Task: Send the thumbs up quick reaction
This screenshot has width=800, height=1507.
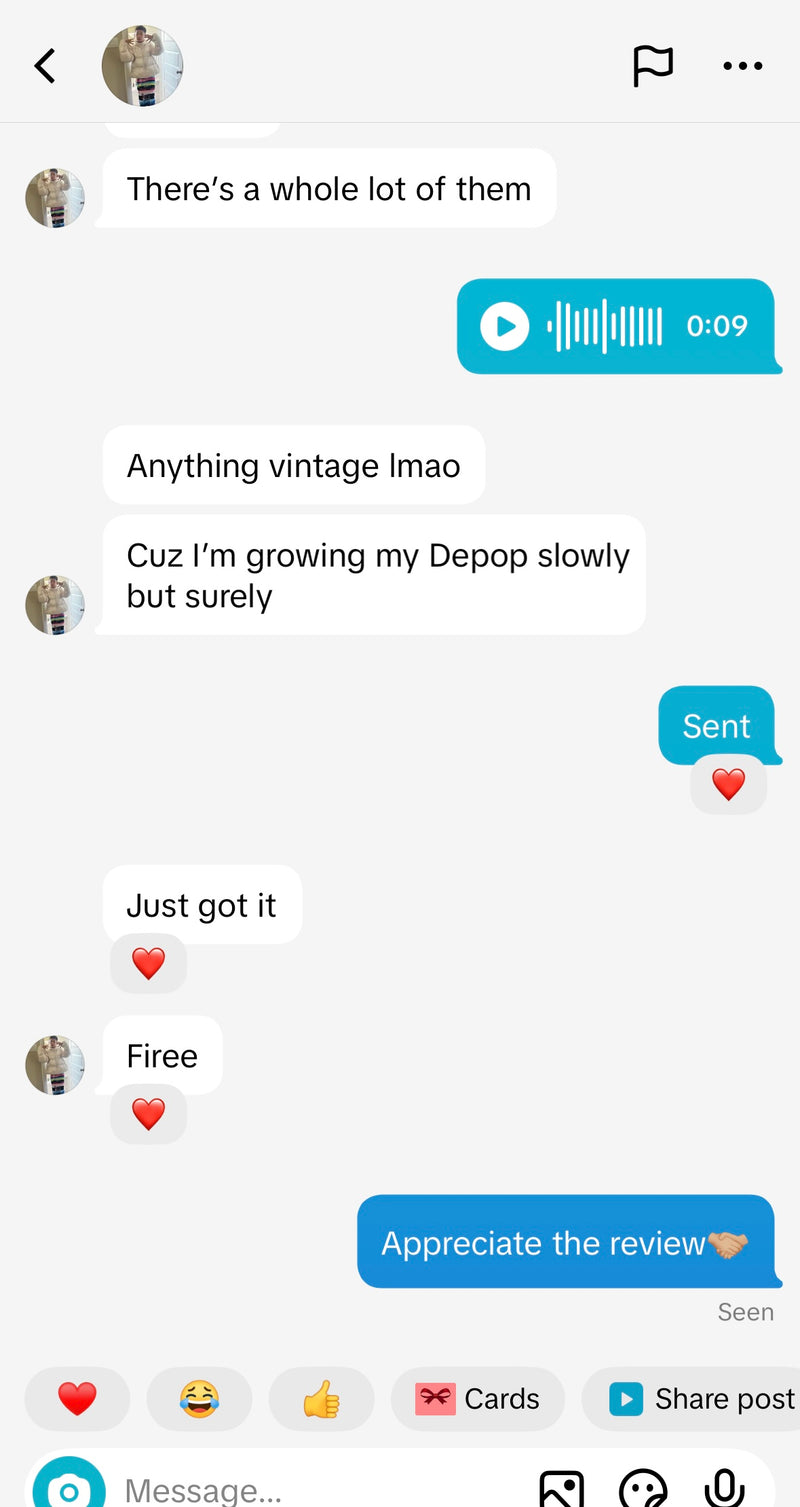Action: [x=321, y=1399]
